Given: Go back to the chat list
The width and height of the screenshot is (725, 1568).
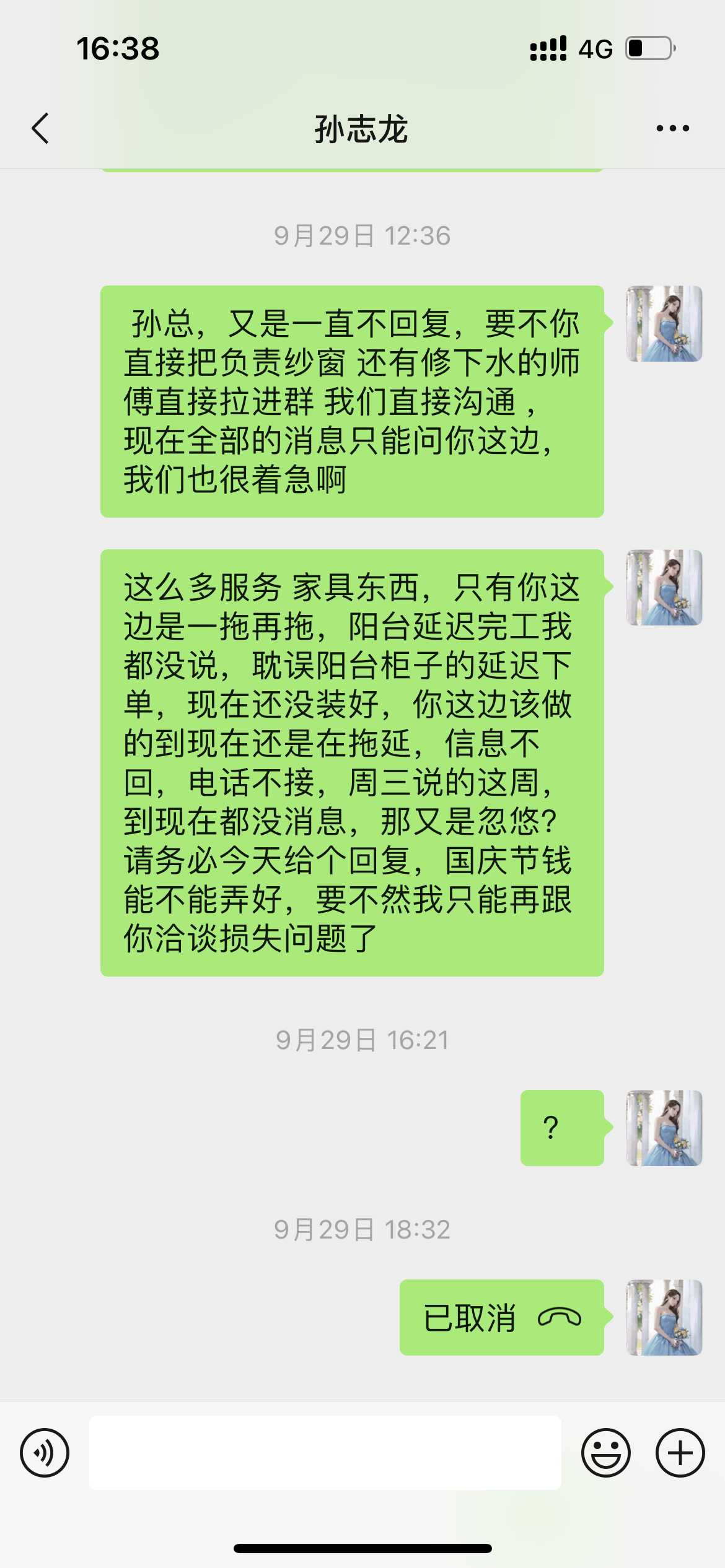Looking at the screenshot, I should tap(41, 129).
